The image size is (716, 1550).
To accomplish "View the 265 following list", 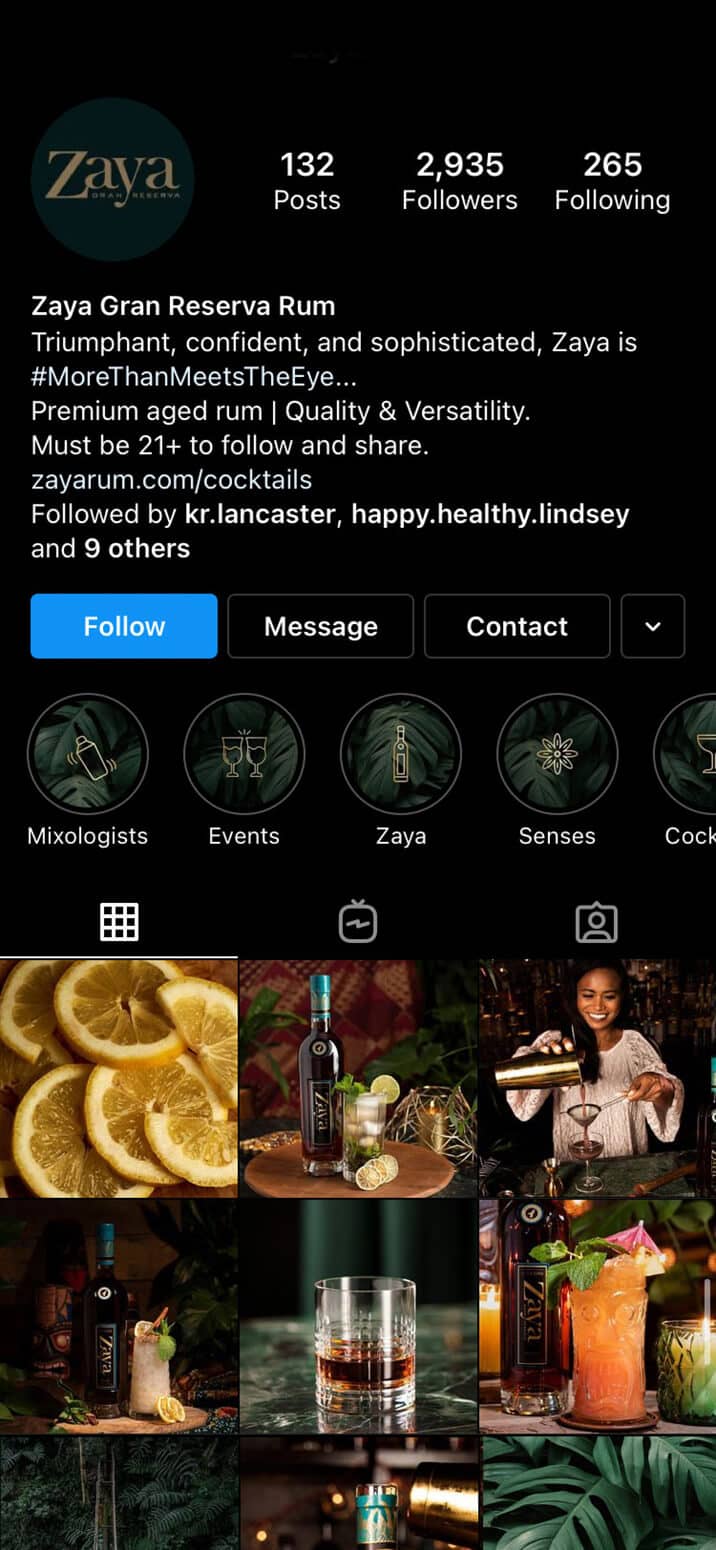I will coord(612,181).
